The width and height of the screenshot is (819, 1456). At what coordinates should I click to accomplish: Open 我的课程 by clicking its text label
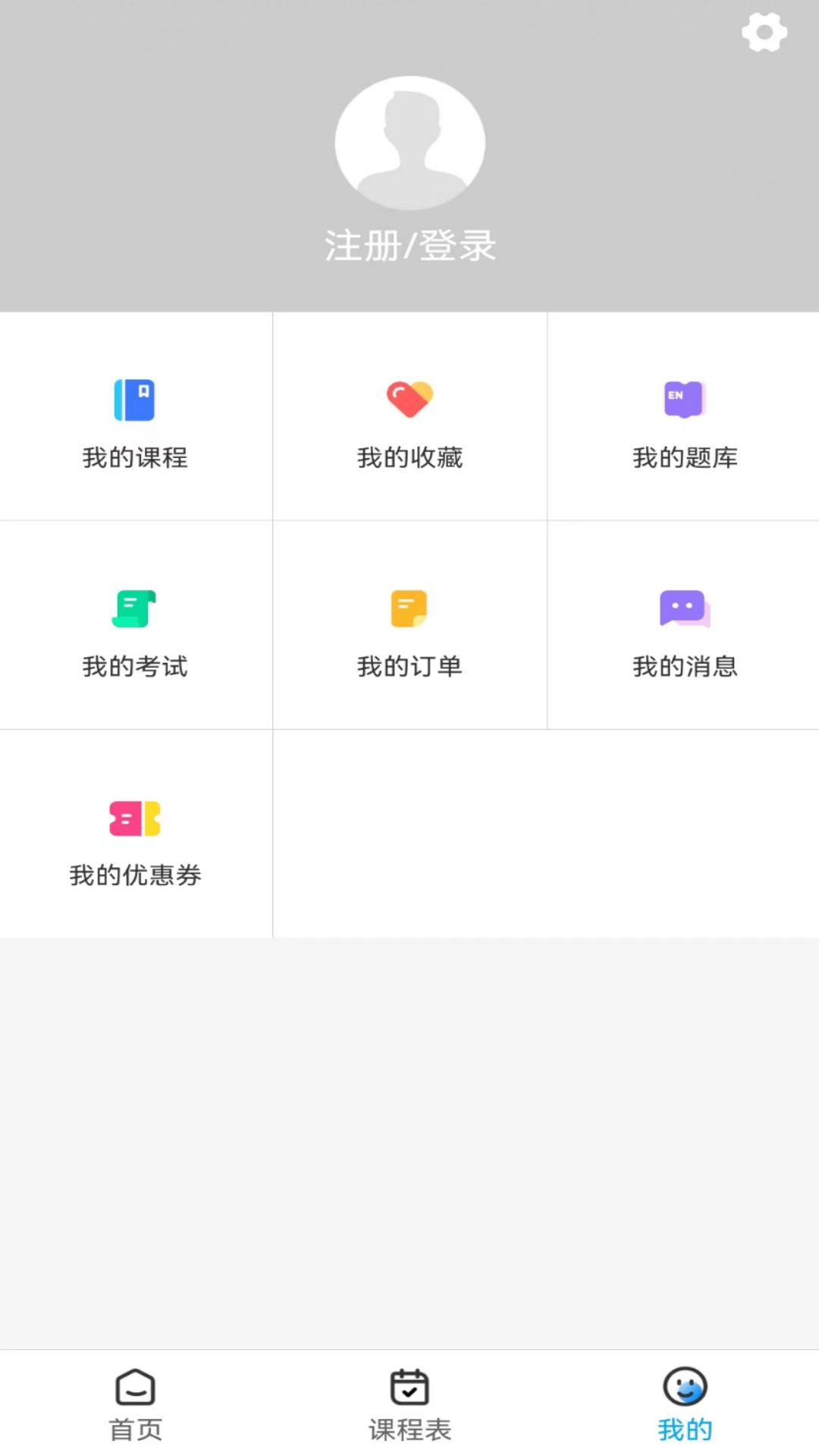[135, 457]
